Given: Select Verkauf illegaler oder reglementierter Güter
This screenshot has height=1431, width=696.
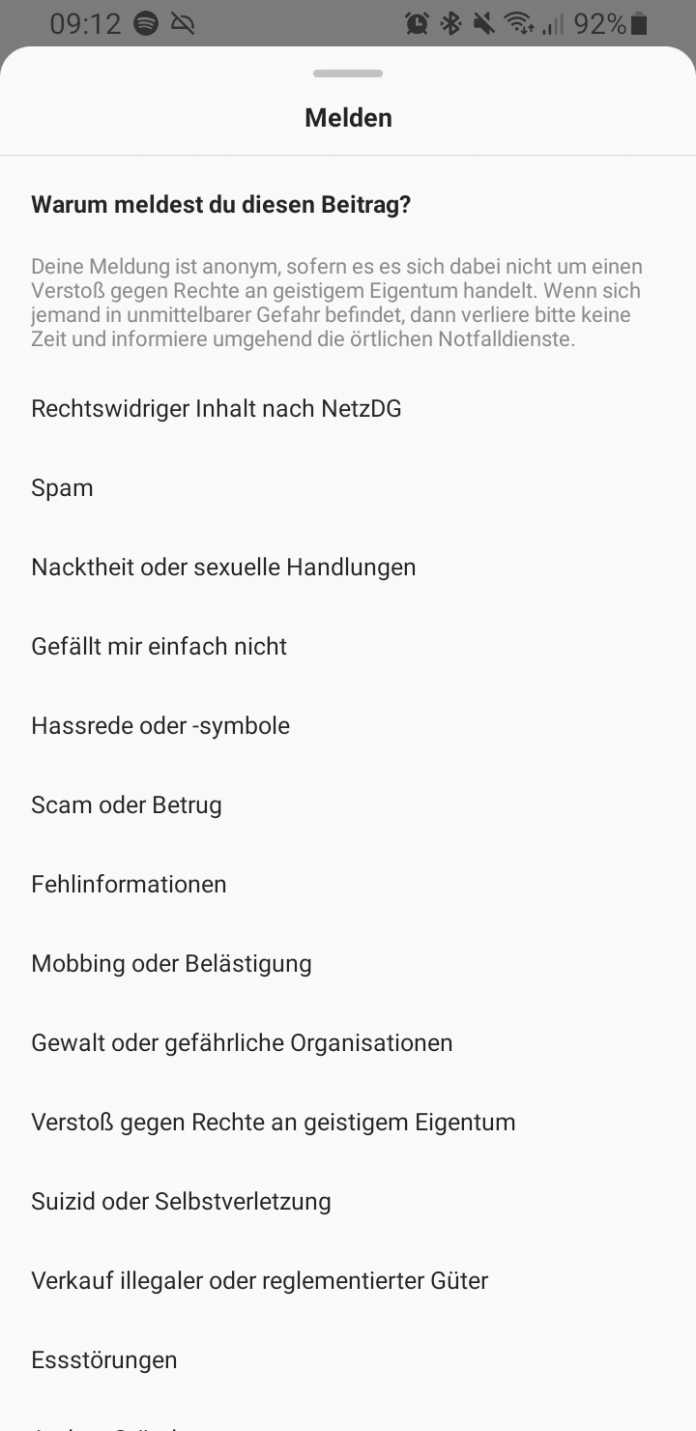Looking at the screenshot, I should [x=260, y=1280].
